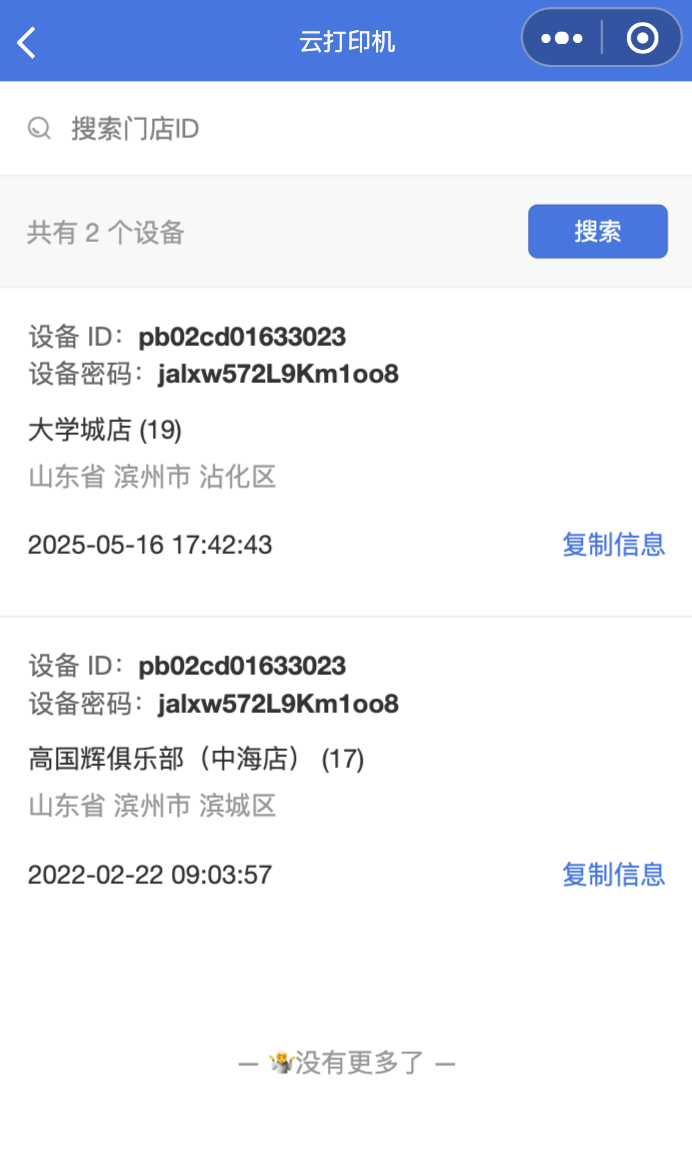Close the mini program via circle icon
The width and height of the screenshot is (692, 1150).
[x=642, y=38]
